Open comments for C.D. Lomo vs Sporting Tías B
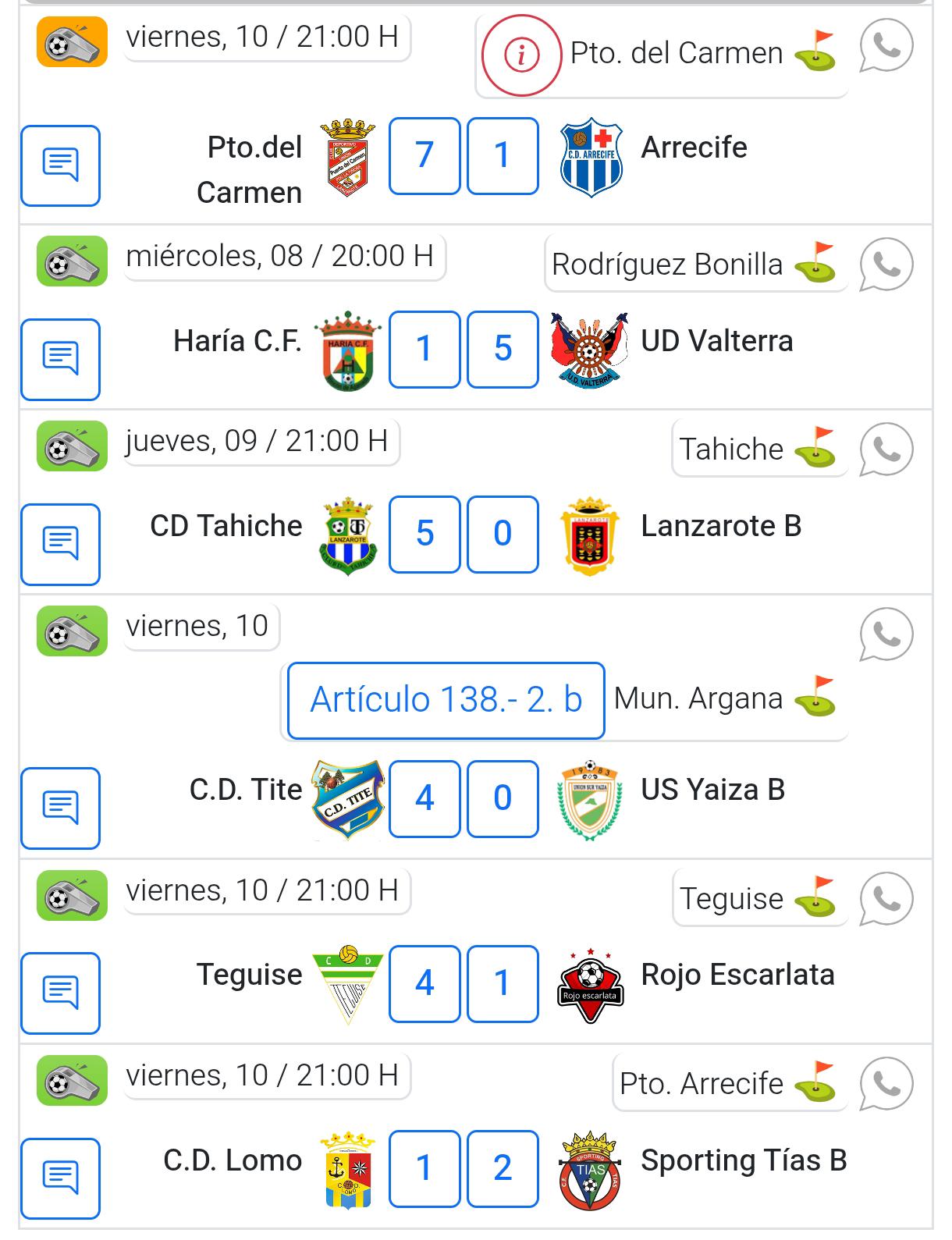 [x=60, y=1178]
